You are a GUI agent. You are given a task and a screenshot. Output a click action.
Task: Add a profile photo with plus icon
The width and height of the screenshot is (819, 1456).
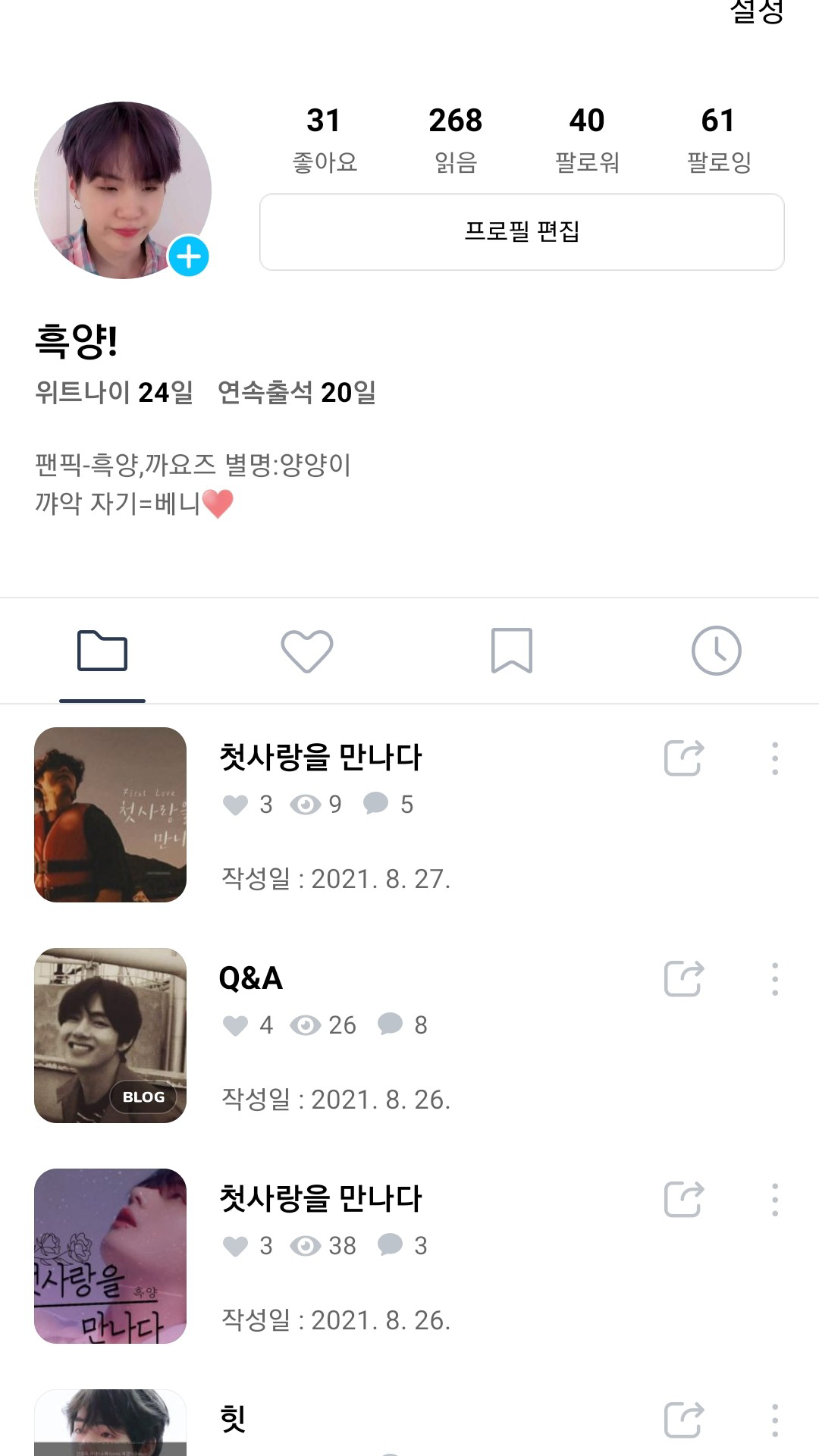coord(188,256)
